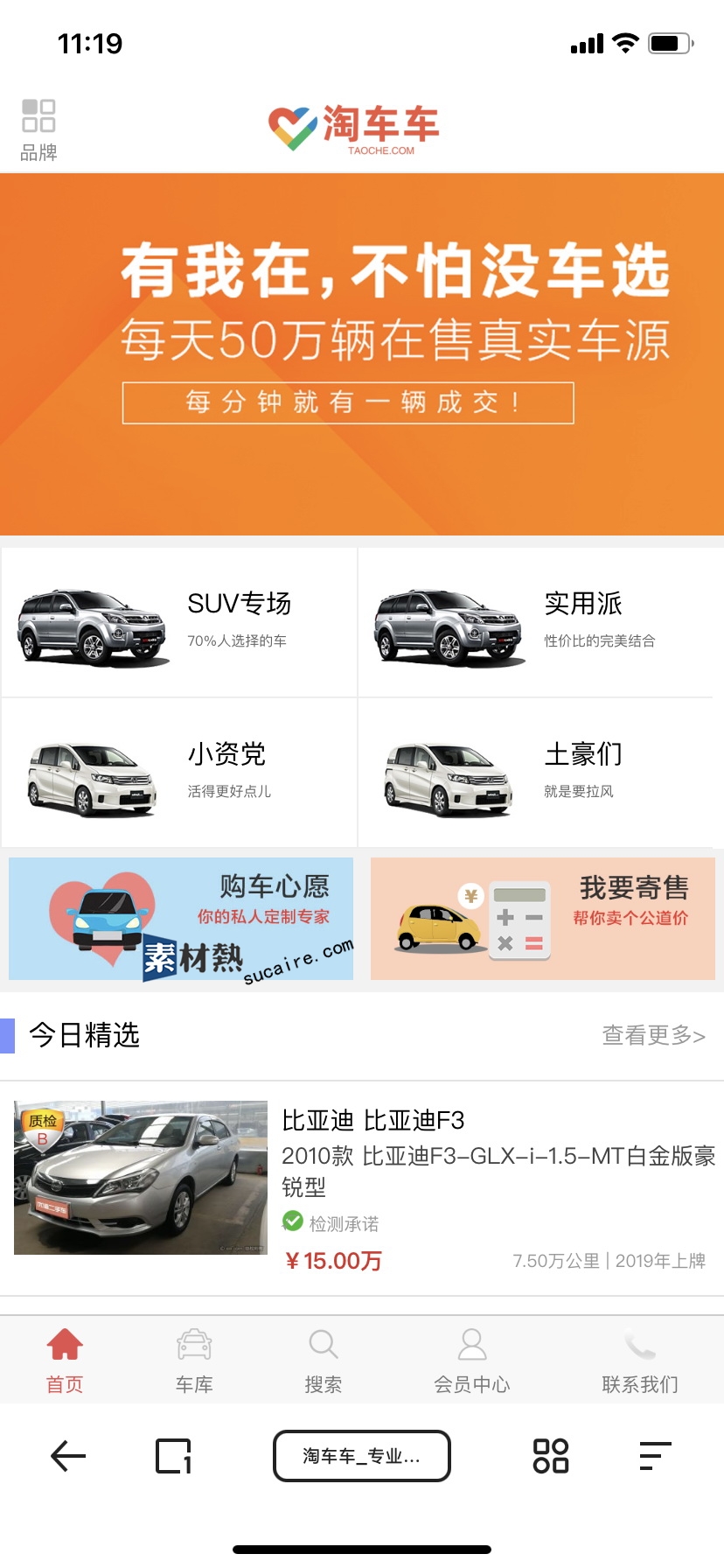This screenshot has height=1568, width=724.
Task: Open the browser tabs switcher
Action: click(173, 1456)
